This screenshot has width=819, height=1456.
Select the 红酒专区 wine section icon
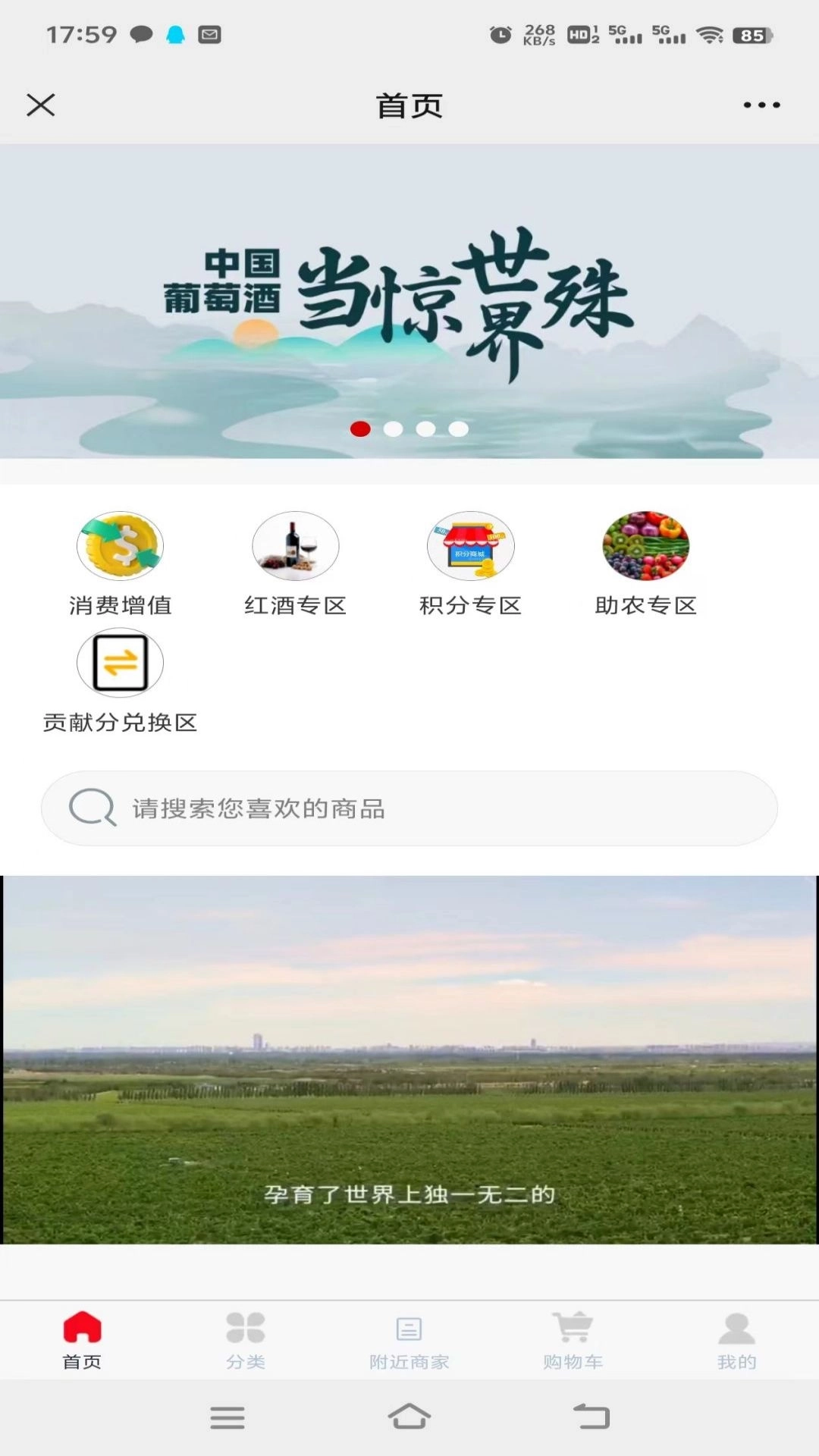[x=295, y=546]
